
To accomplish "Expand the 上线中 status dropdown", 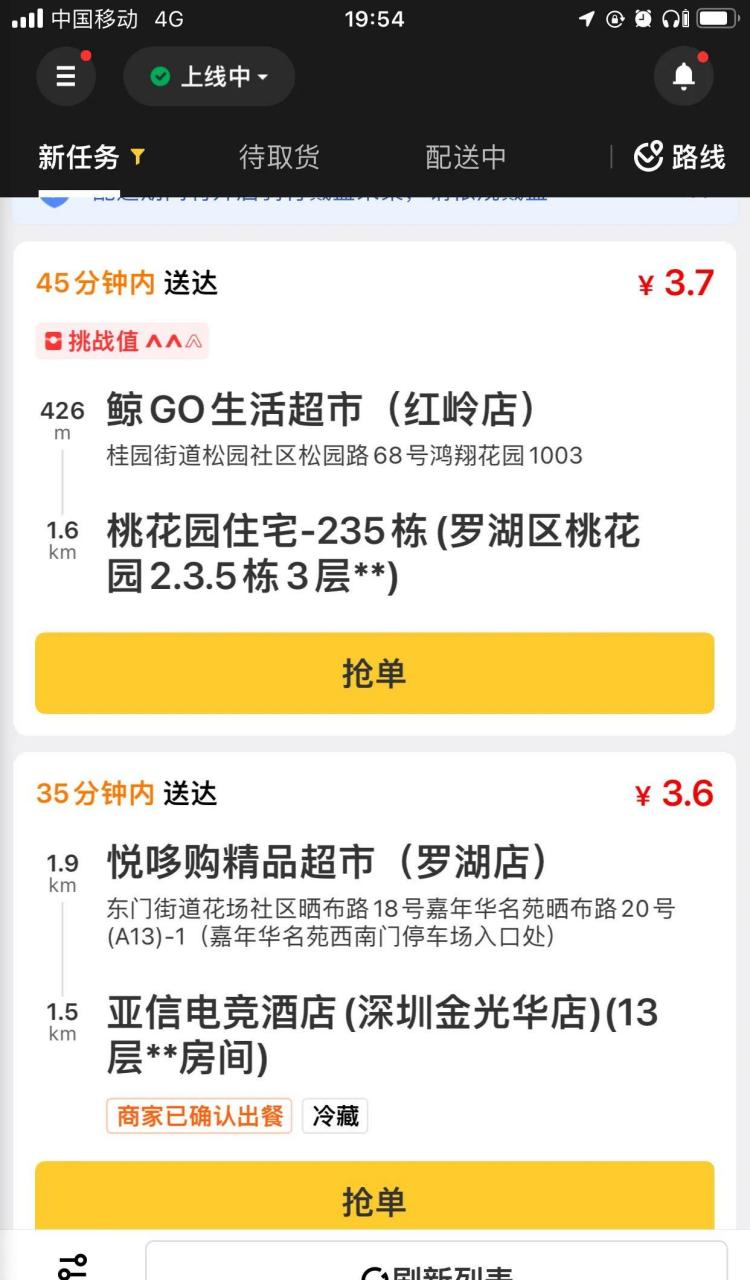I will pyautogui.click(x=263, y=76).
